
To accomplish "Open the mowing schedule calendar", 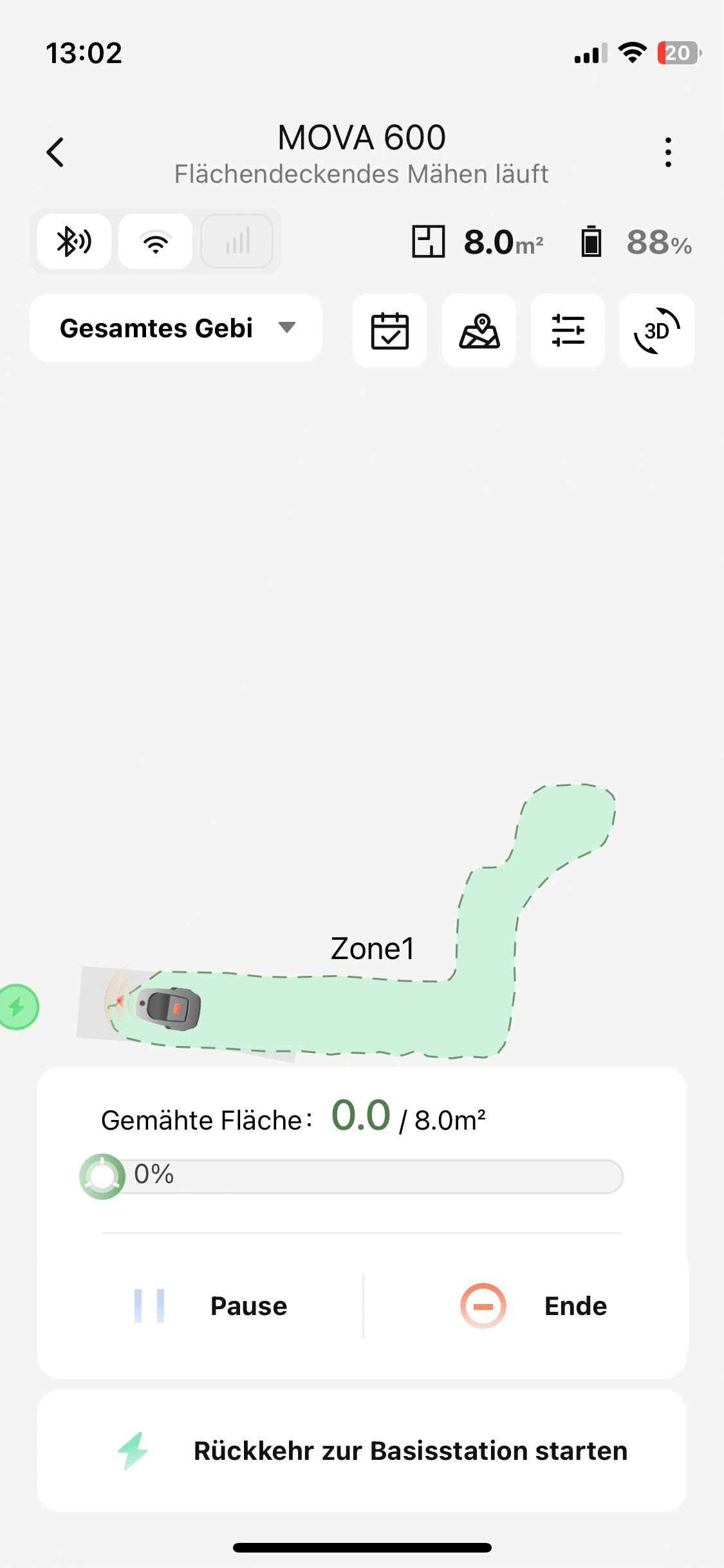I will [389, 331].
